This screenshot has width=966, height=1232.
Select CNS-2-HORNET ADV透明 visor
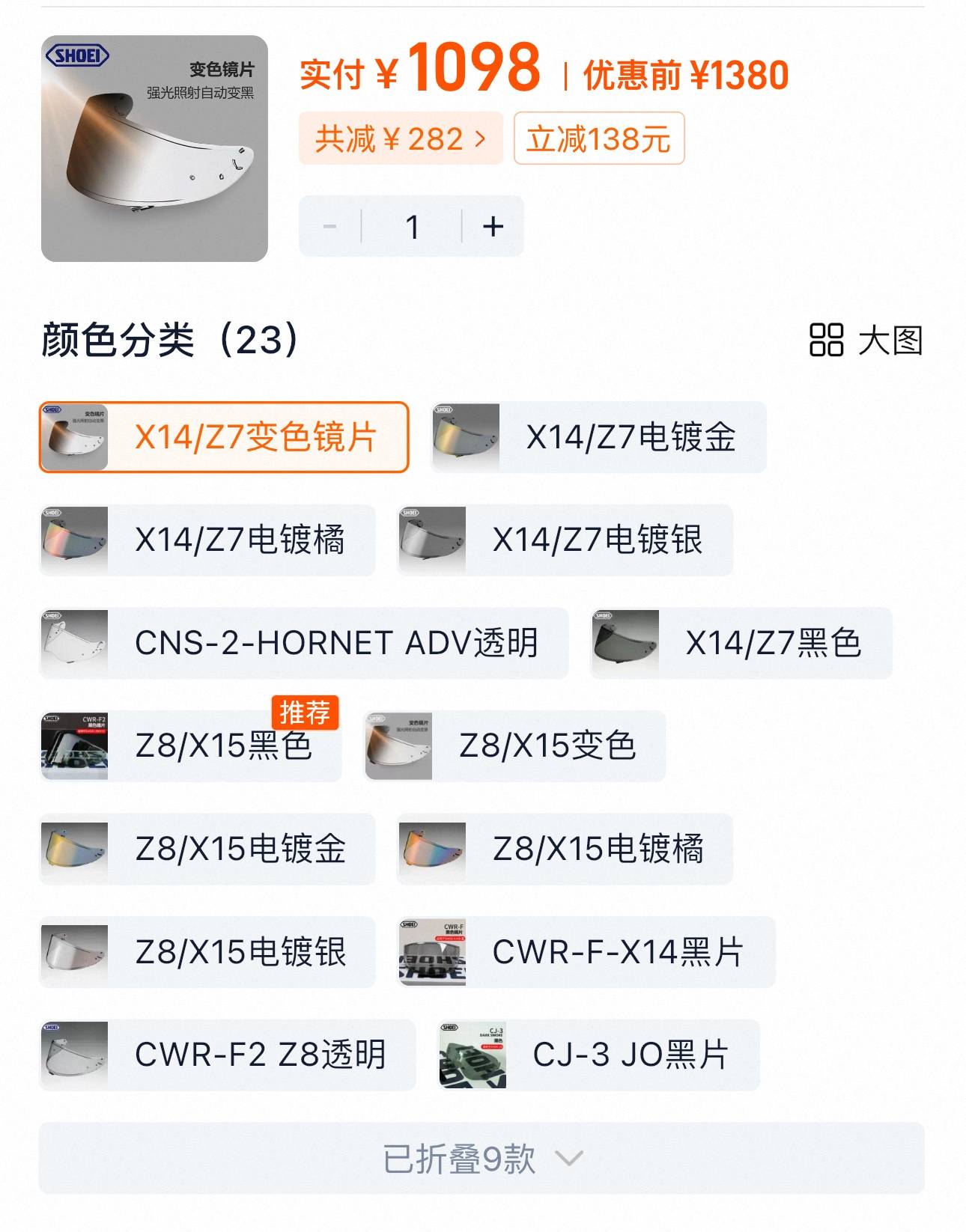tap(303, 643)
